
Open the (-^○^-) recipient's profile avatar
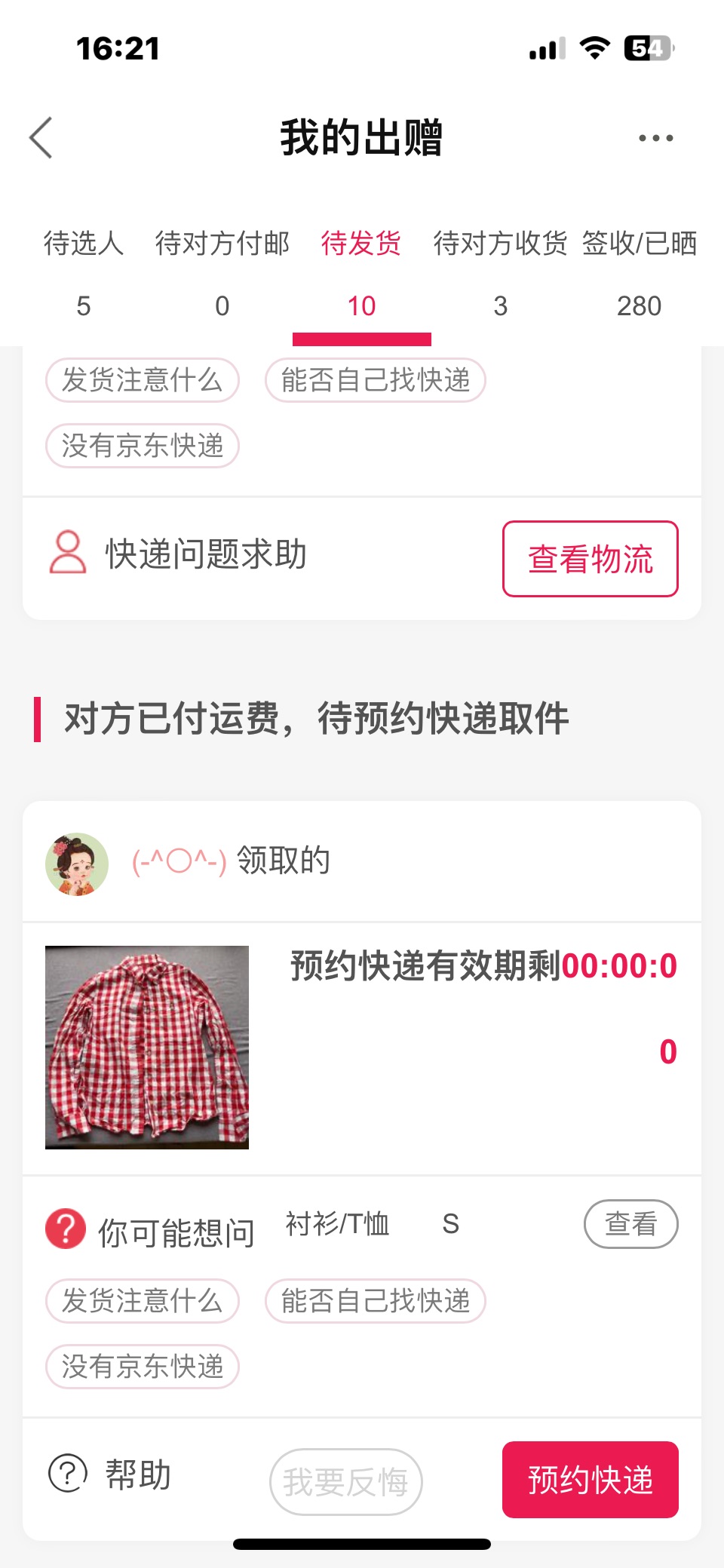click(77, 864)
